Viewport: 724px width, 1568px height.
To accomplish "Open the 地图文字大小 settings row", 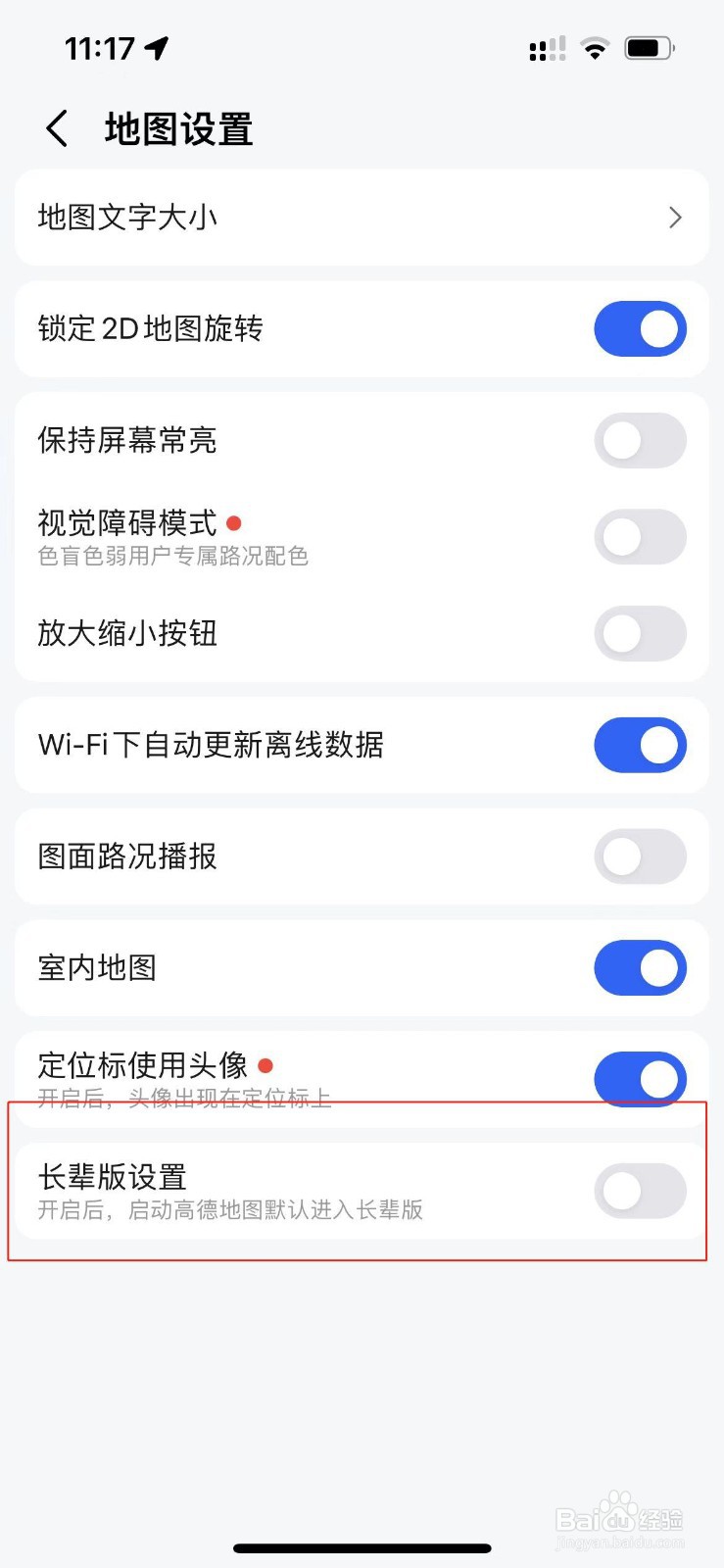I will [294, 218].
